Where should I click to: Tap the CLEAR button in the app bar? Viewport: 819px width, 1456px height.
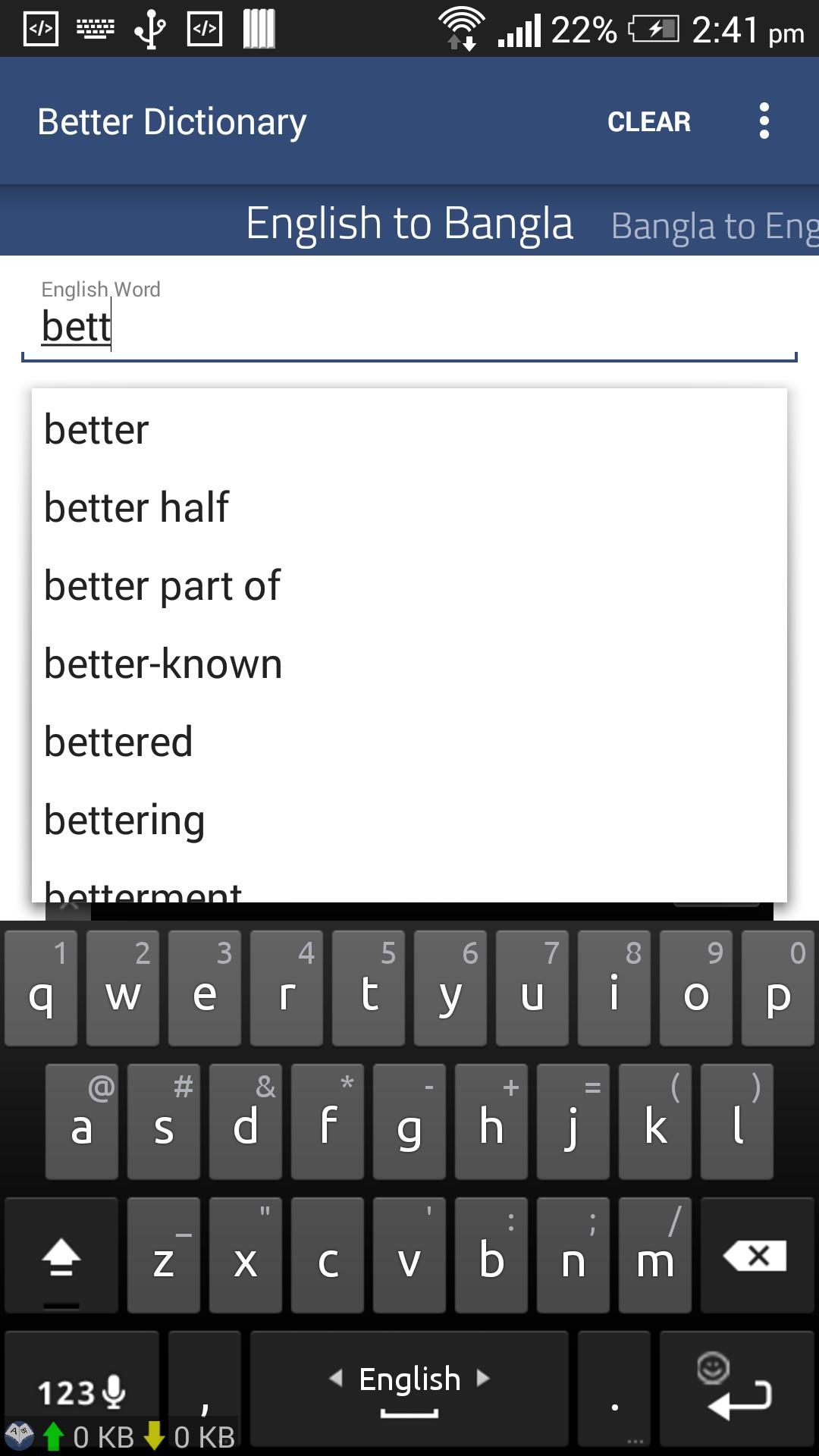(x=648, y=121)
